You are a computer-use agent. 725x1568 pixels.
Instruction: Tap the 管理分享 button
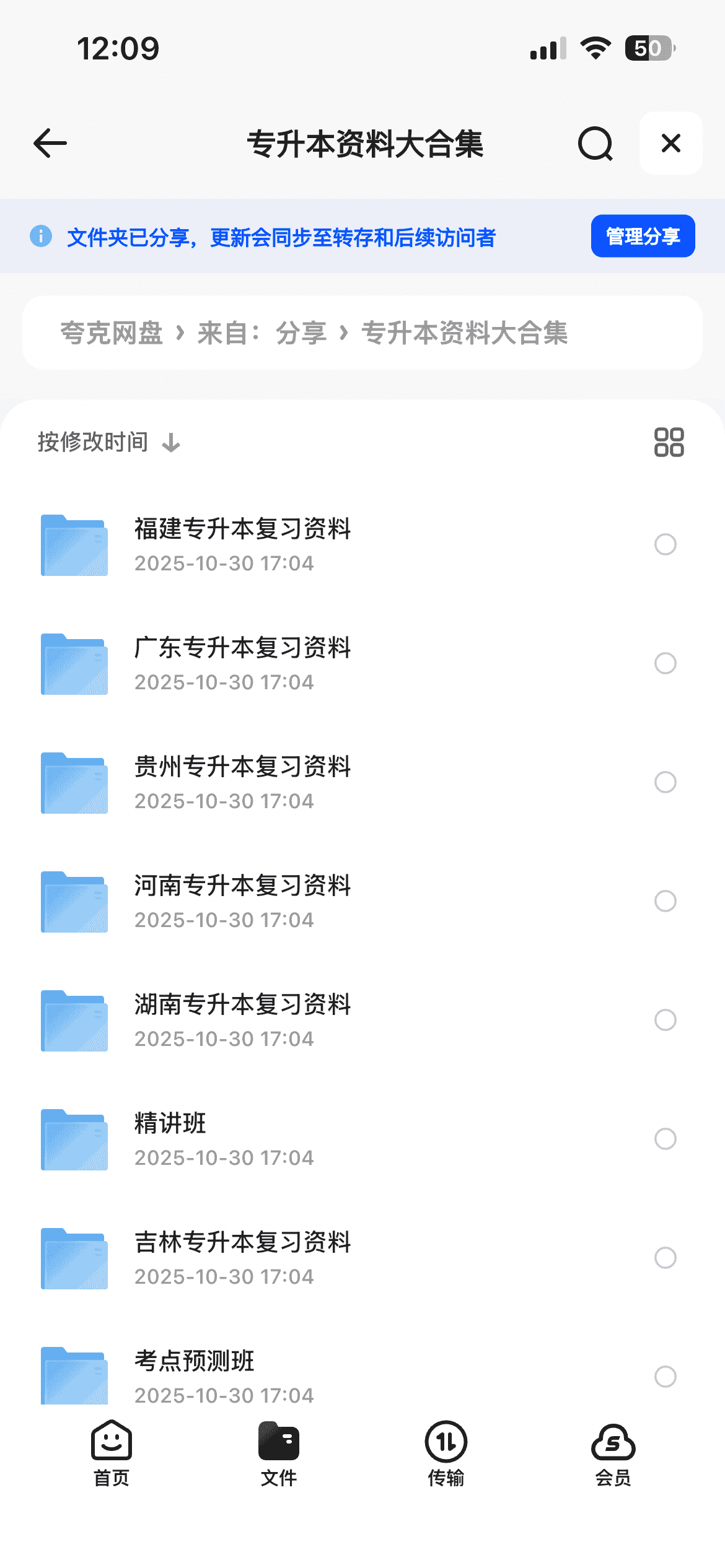pyautogui.click(x=643, y=236)
